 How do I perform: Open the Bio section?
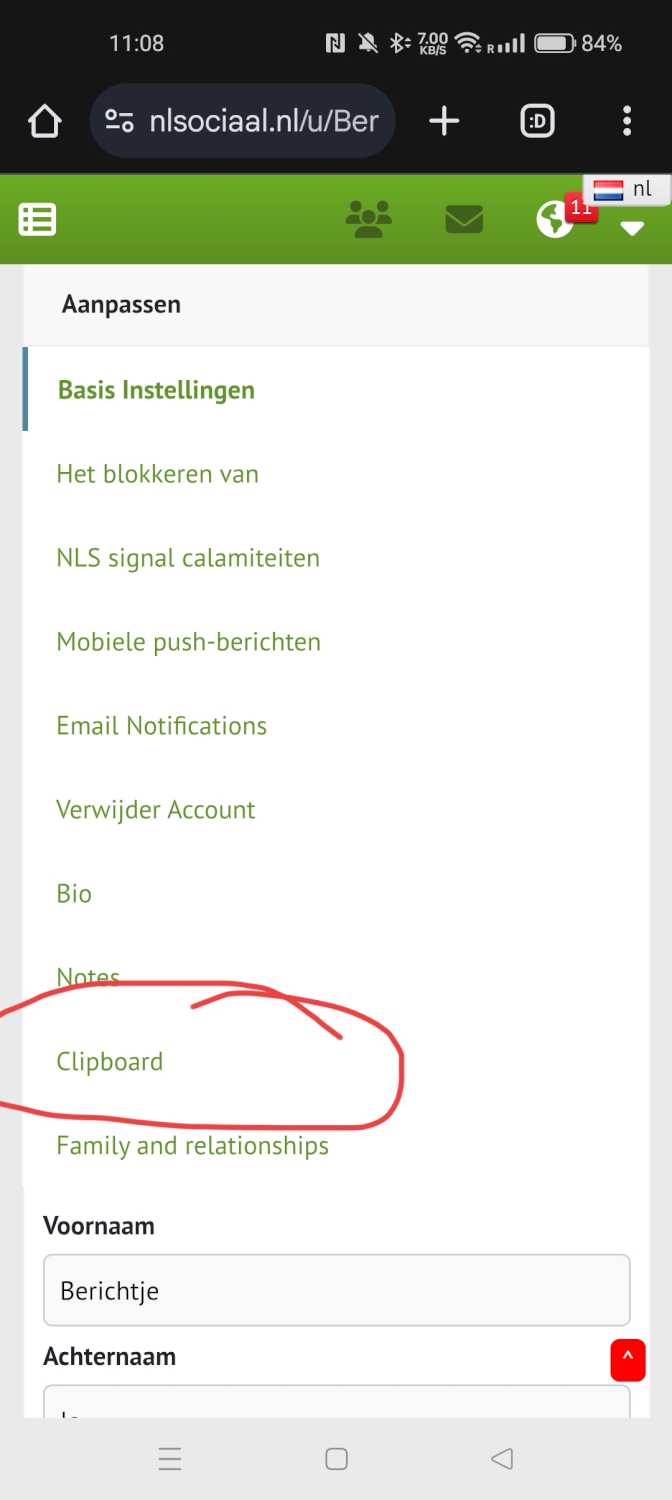tap(74, 894)
